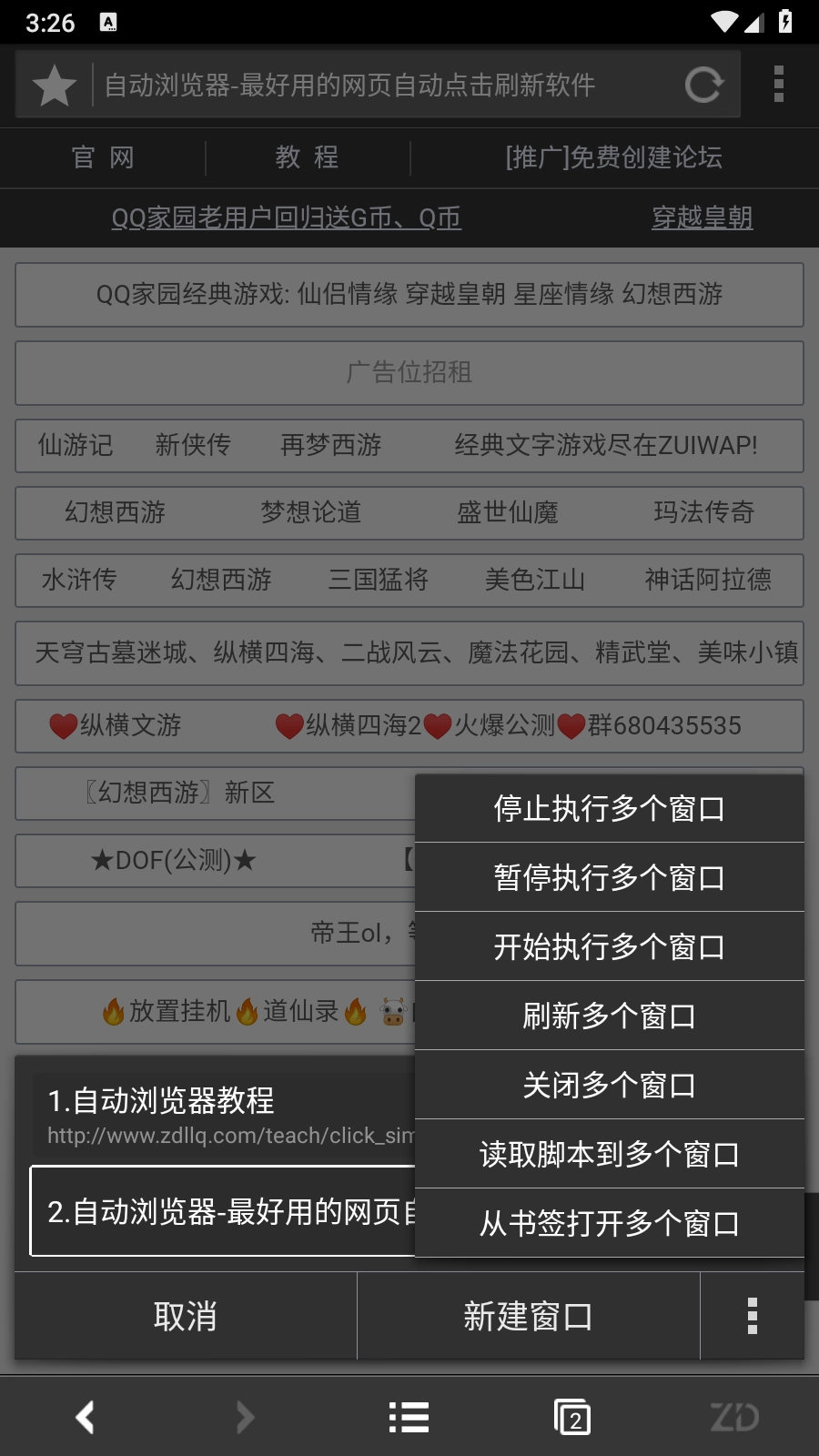Viewport: 819px width, 1456px height.
Task: Tap the 取消 button
Action: [186, 1316]
